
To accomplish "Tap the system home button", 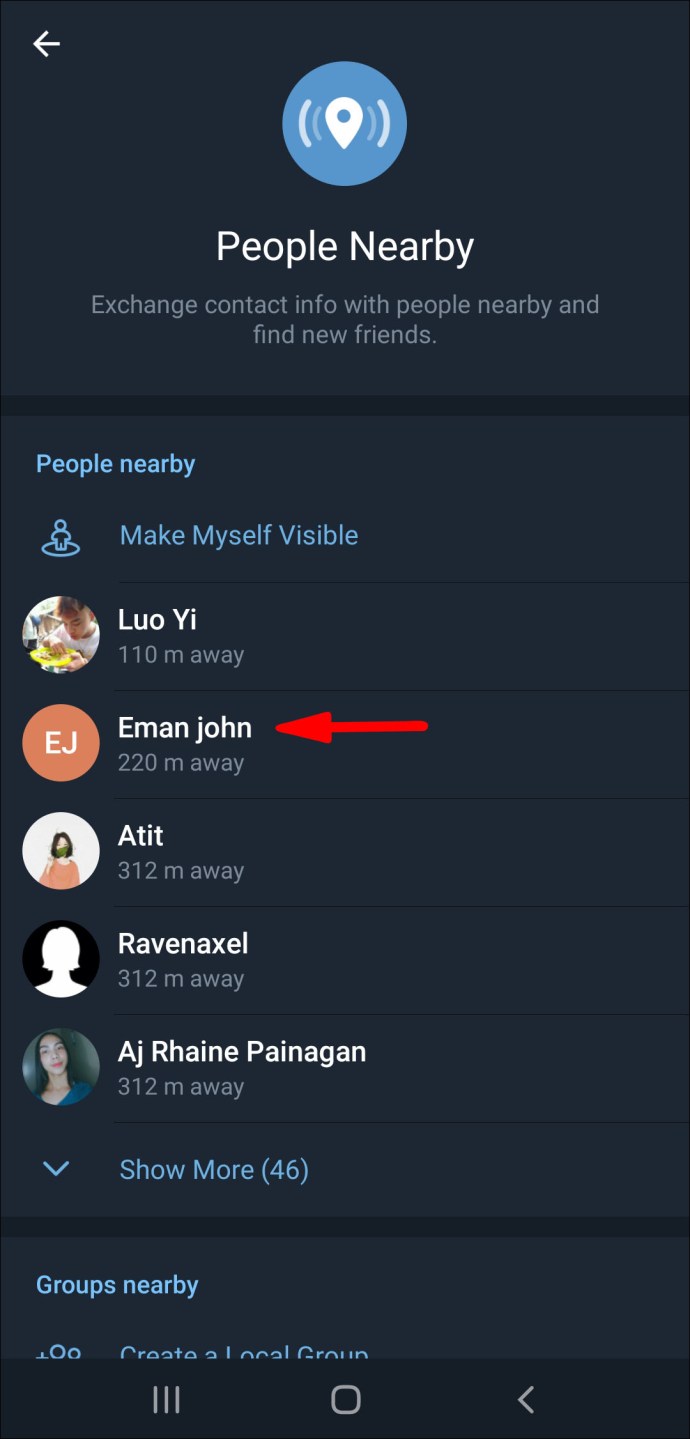I will click(x=345, y=1399).
